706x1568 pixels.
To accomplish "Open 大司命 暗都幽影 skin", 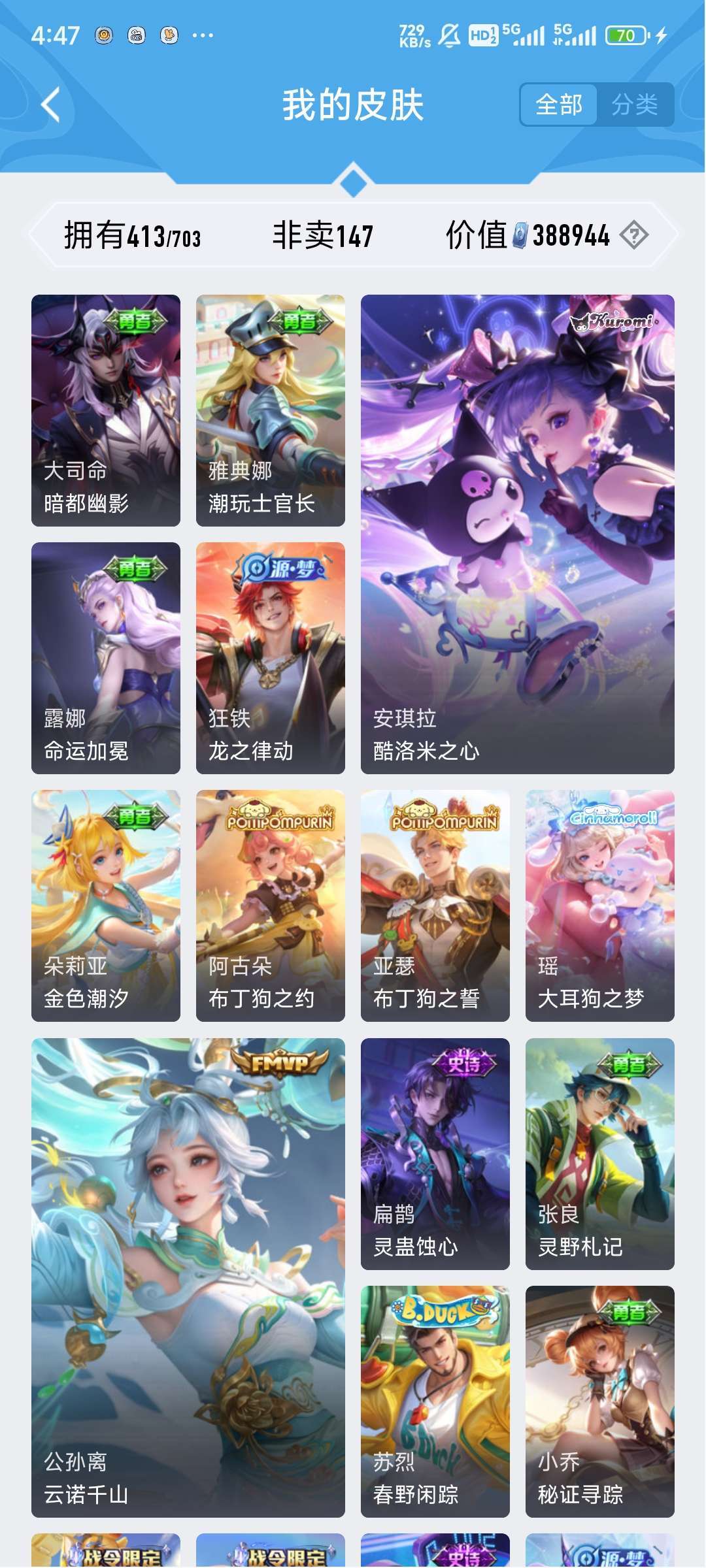I will (x=106, y=410).
